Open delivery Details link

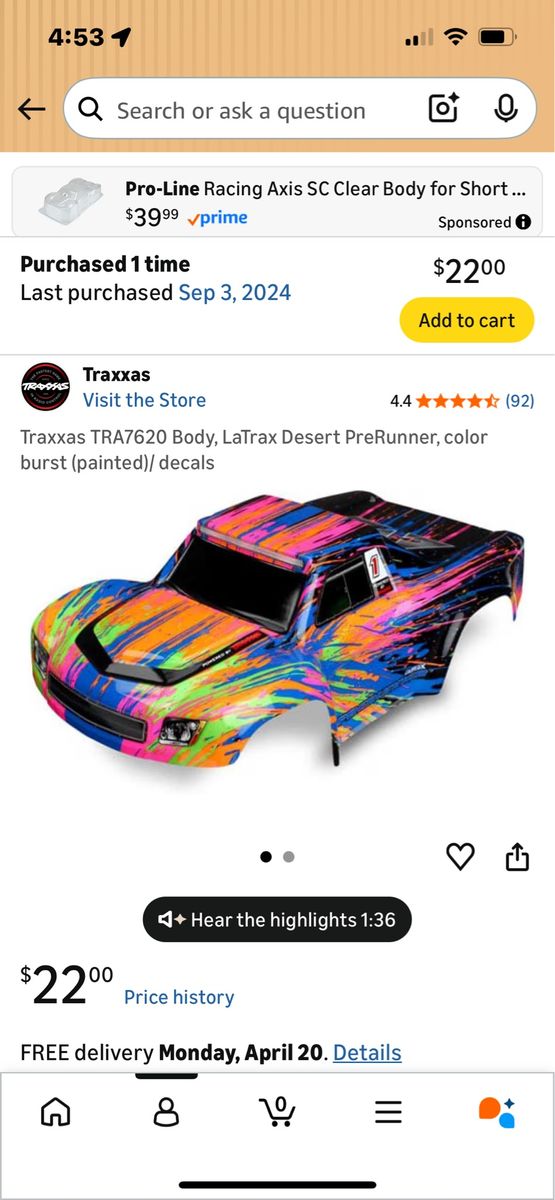[x=367, y=1053]
